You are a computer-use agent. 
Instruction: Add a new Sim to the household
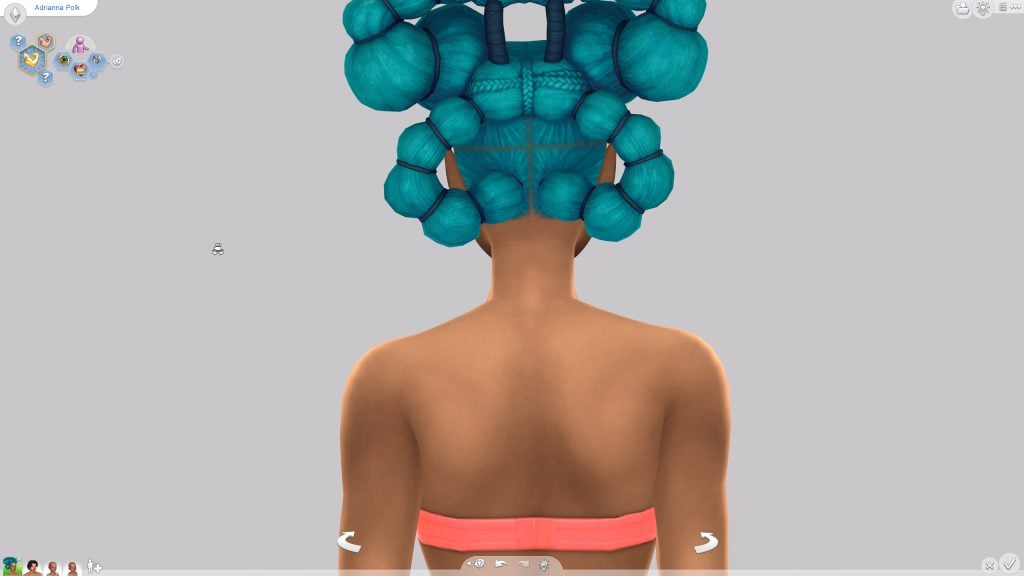tap(94, 567)
